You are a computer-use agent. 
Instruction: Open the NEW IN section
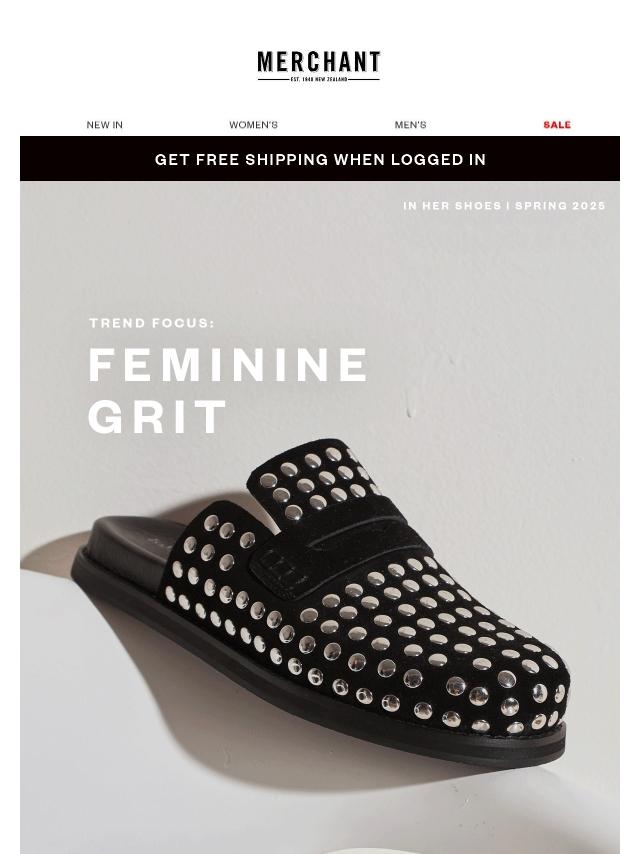104,125
